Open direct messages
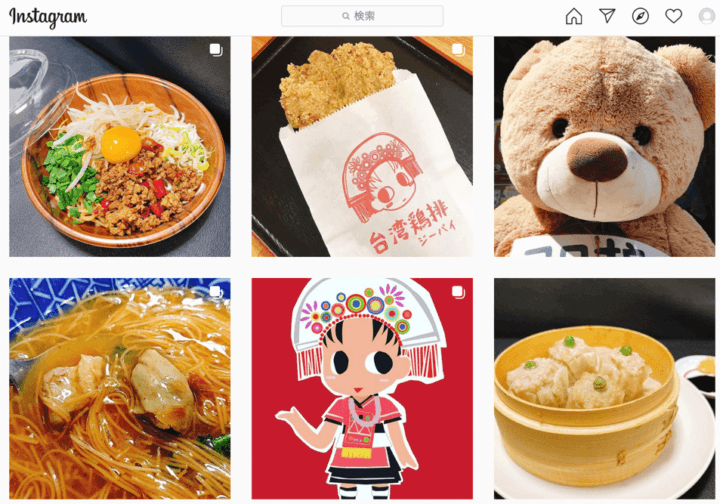The width and height of the screenshot is (720, 504). click(x=607, y=16)
